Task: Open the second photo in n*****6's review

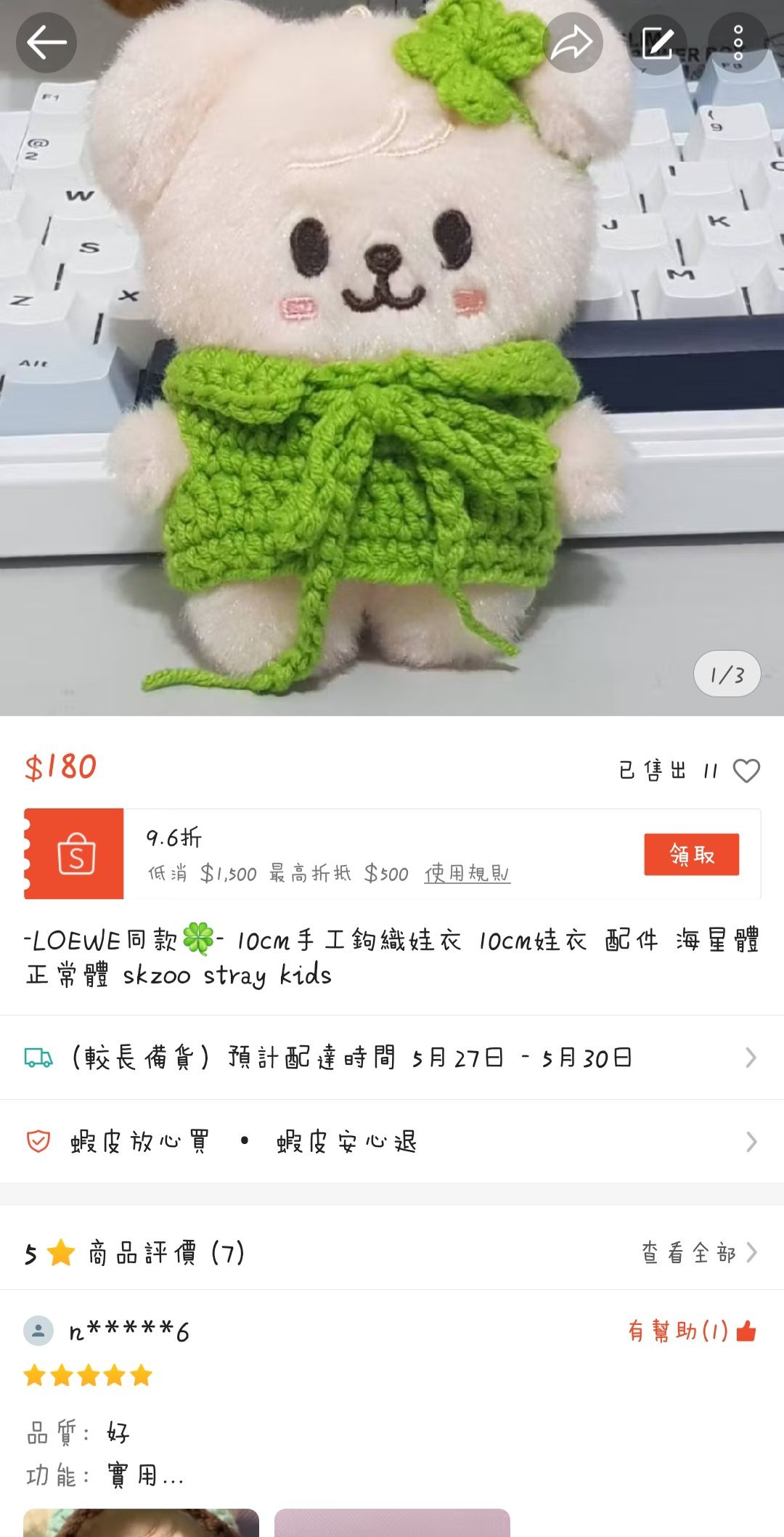Action: (392, 1522)
